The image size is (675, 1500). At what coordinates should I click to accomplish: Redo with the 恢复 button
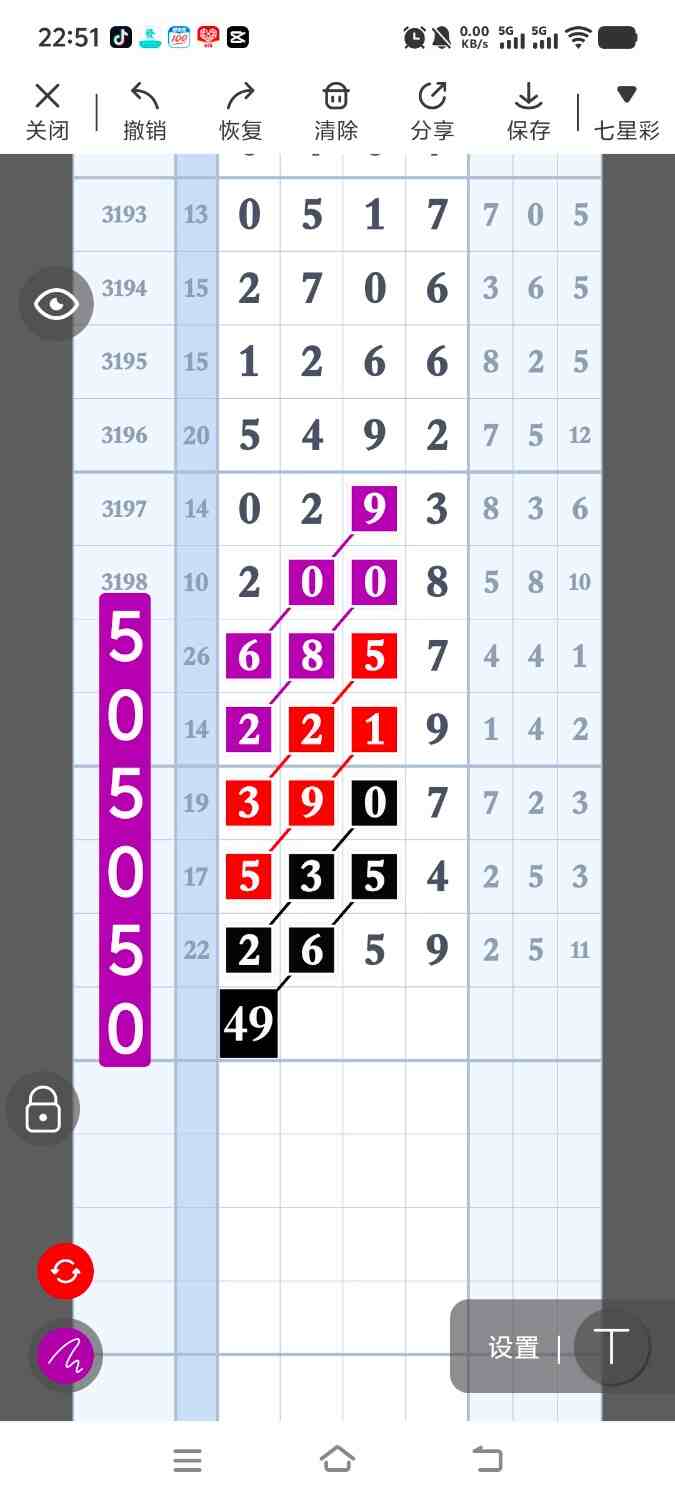pyautogui.click(x=240, y=111)
